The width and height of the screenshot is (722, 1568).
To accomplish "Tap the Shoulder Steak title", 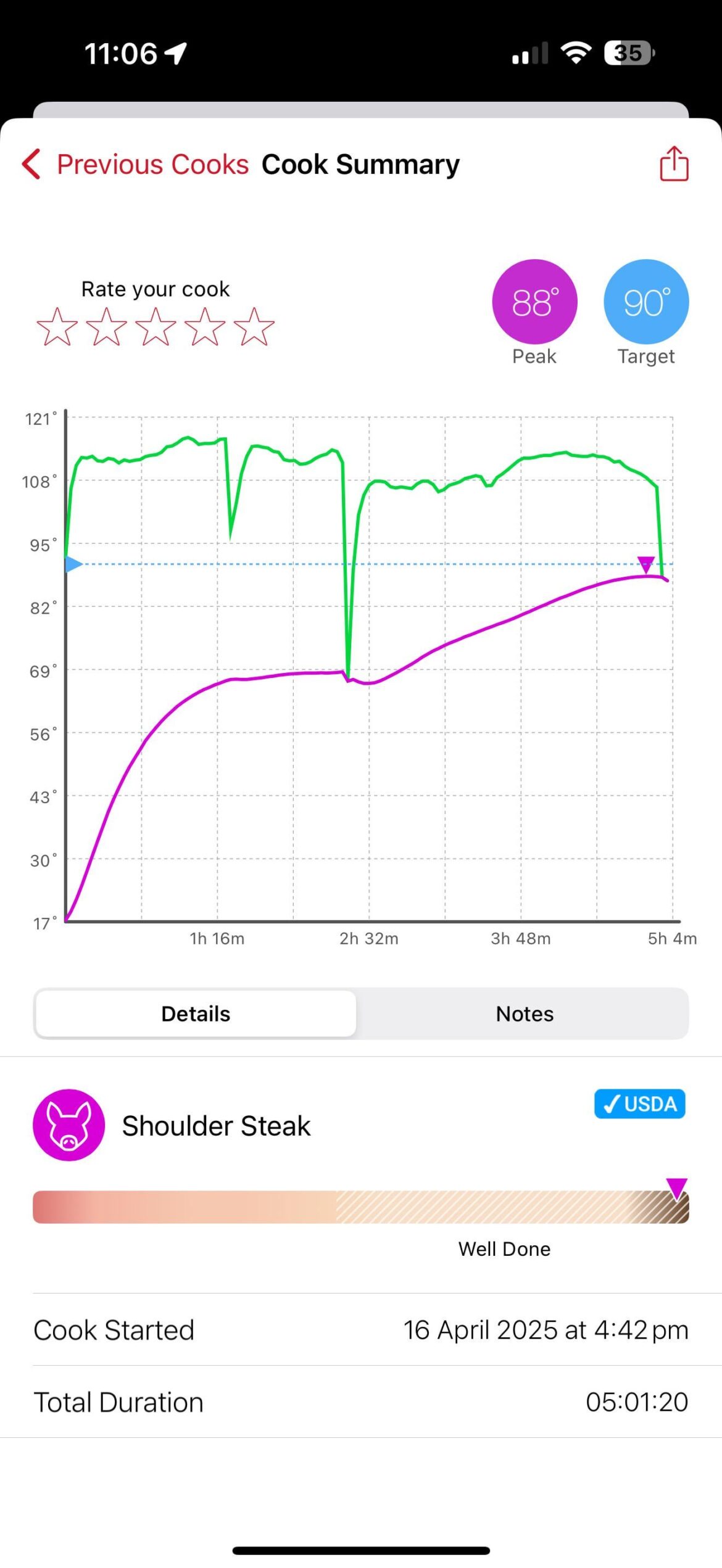I will click(x=216, y=1124).
